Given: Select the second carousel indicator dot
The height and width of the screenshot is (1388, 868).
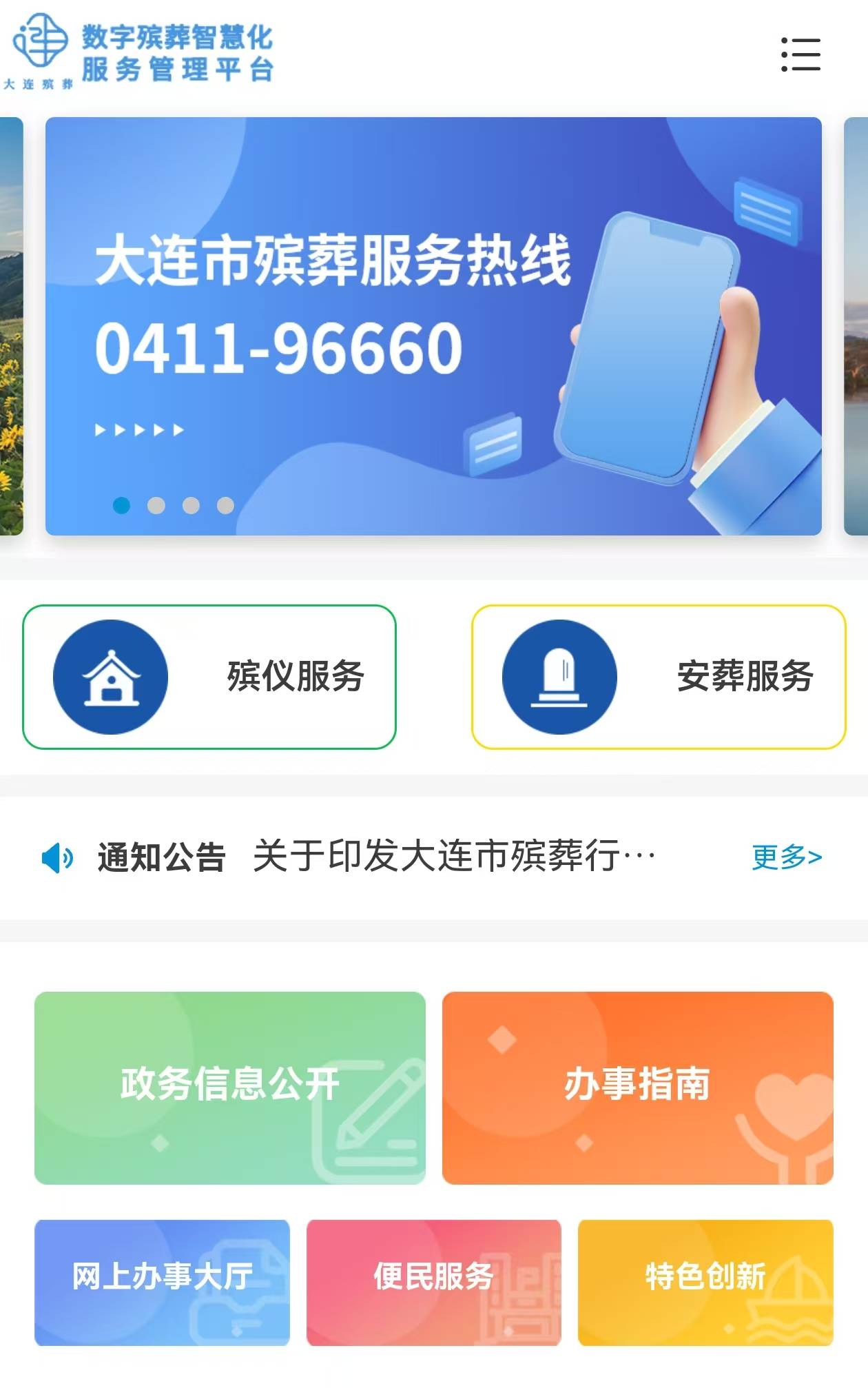Looking at the screenshot, I should point(156,505).
